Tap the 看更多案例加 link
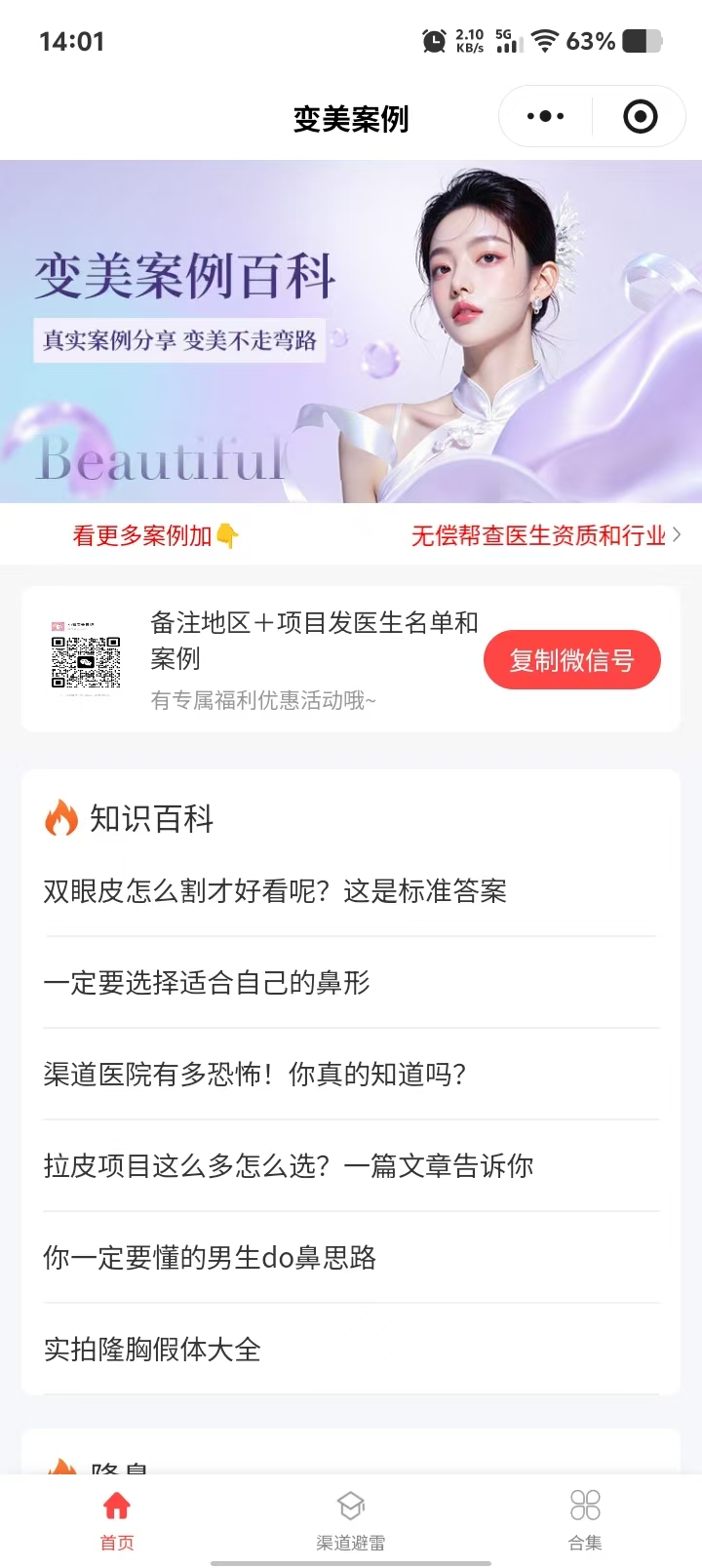The image size is (702, 1568). pos(156,535)
